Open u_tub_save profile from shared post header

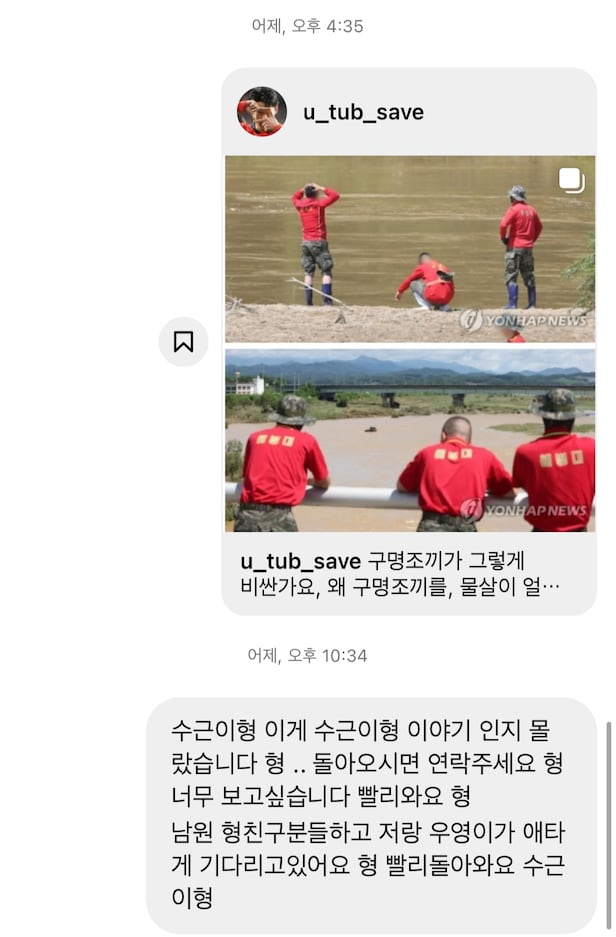363,112
